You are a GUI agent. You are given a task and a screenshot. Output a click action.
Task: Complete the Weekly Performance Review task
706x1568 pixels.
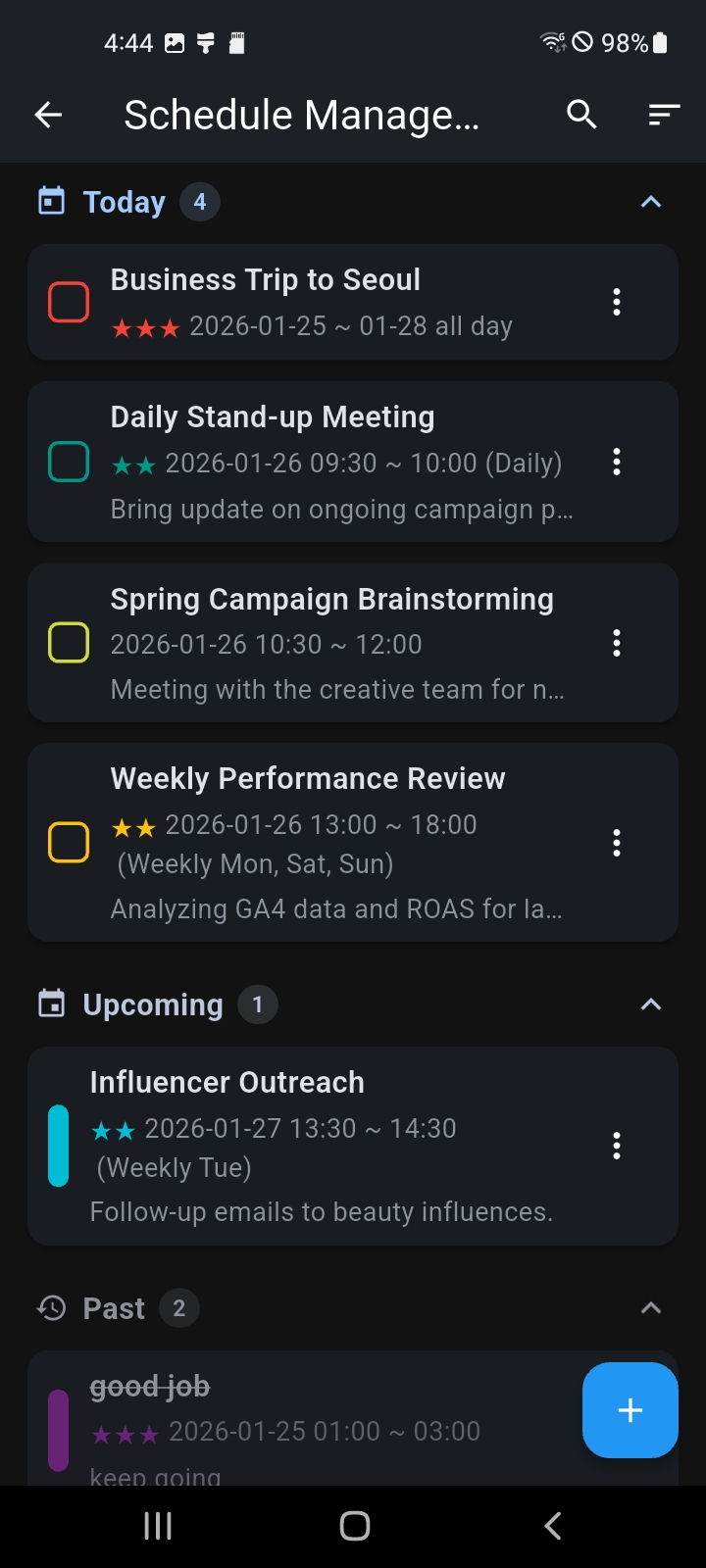point(69,842)
